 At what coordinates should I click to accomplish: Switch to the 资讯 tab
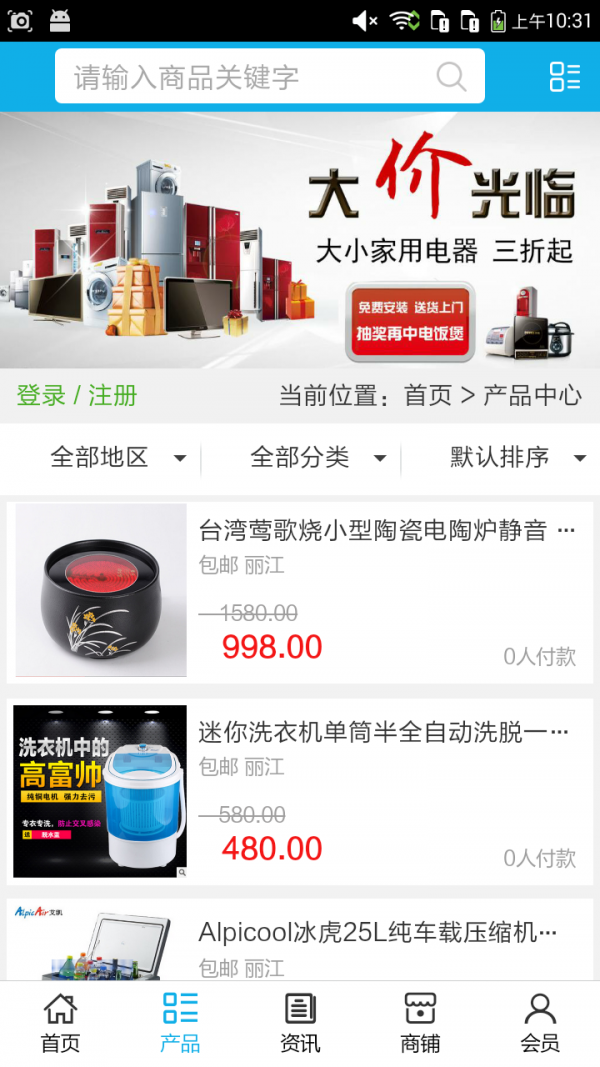tap(300, 1023)
